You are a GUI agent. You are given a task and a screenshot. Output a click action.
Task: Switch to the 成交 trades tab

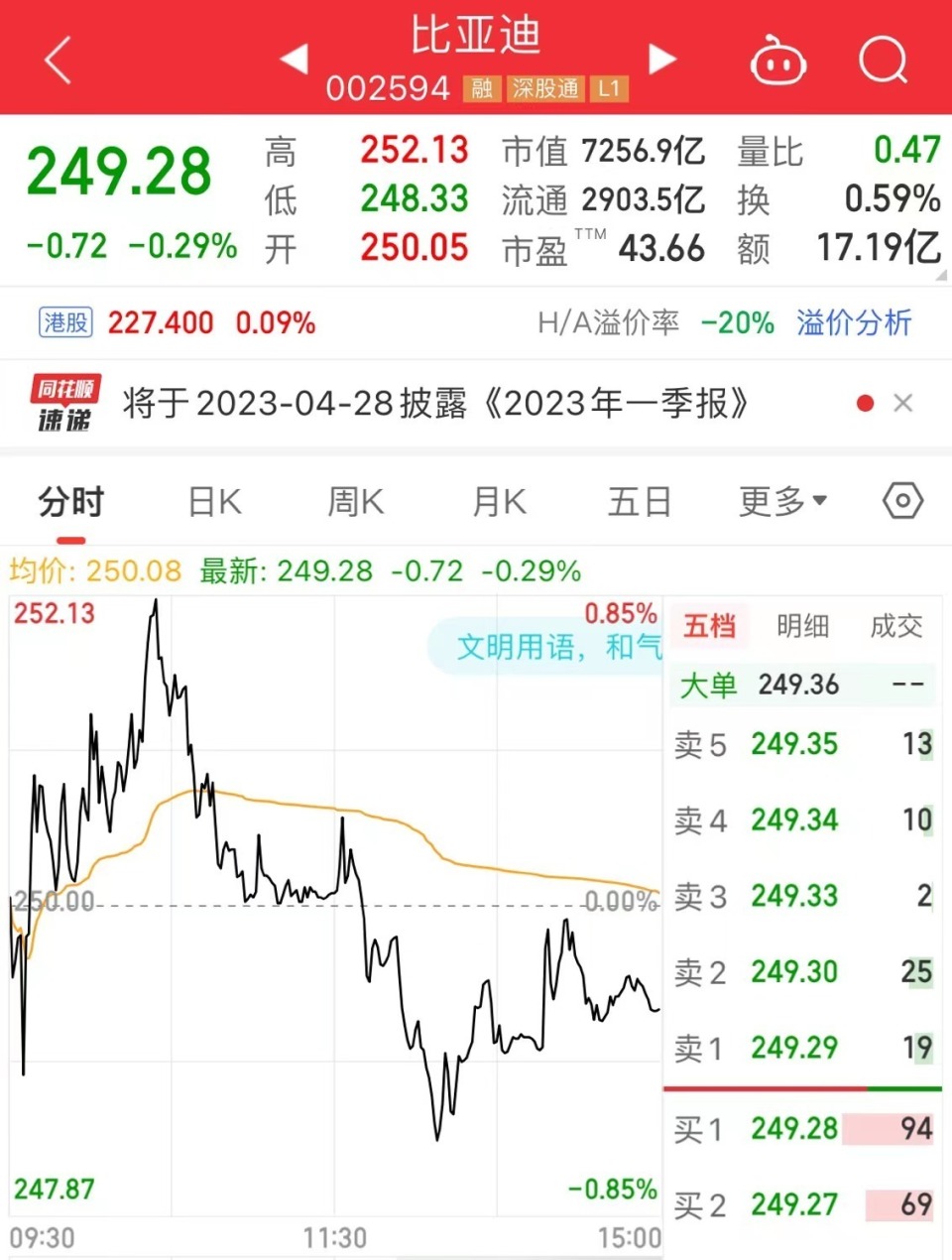pyautogui.click(x=893, y=626)
